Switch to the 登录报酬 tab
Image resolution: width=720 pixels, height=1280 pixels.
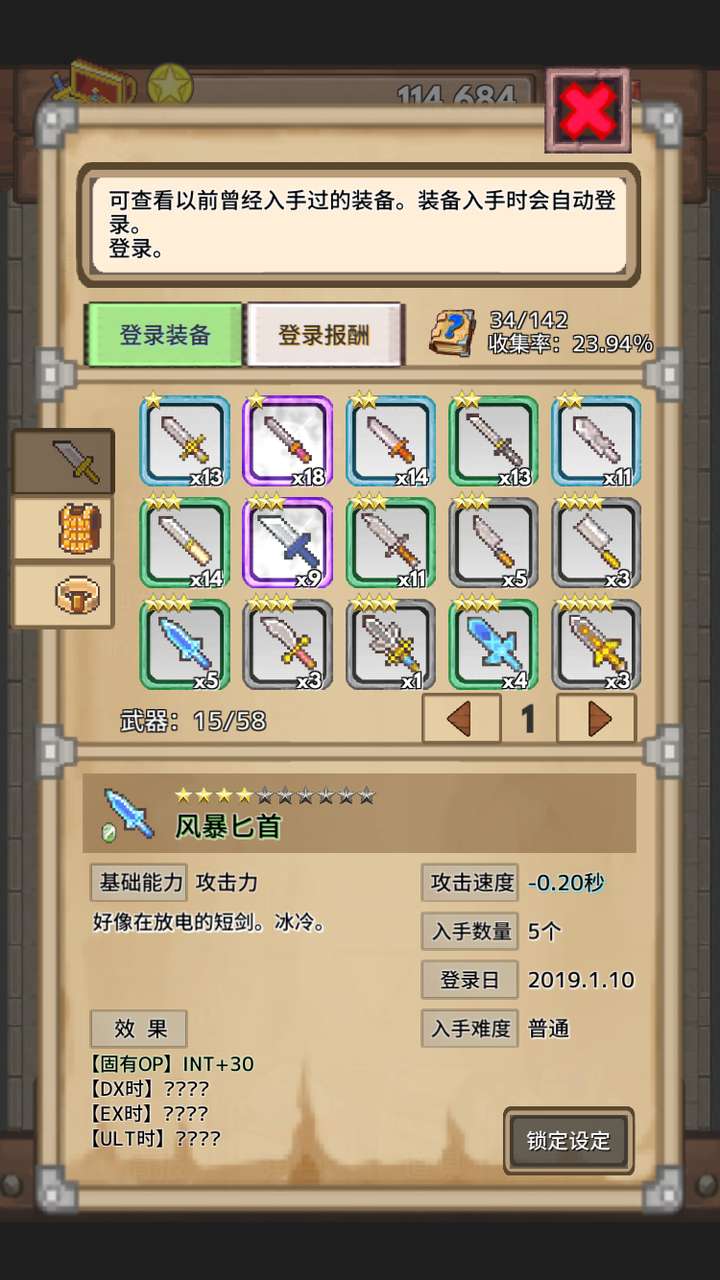point(325,335)
